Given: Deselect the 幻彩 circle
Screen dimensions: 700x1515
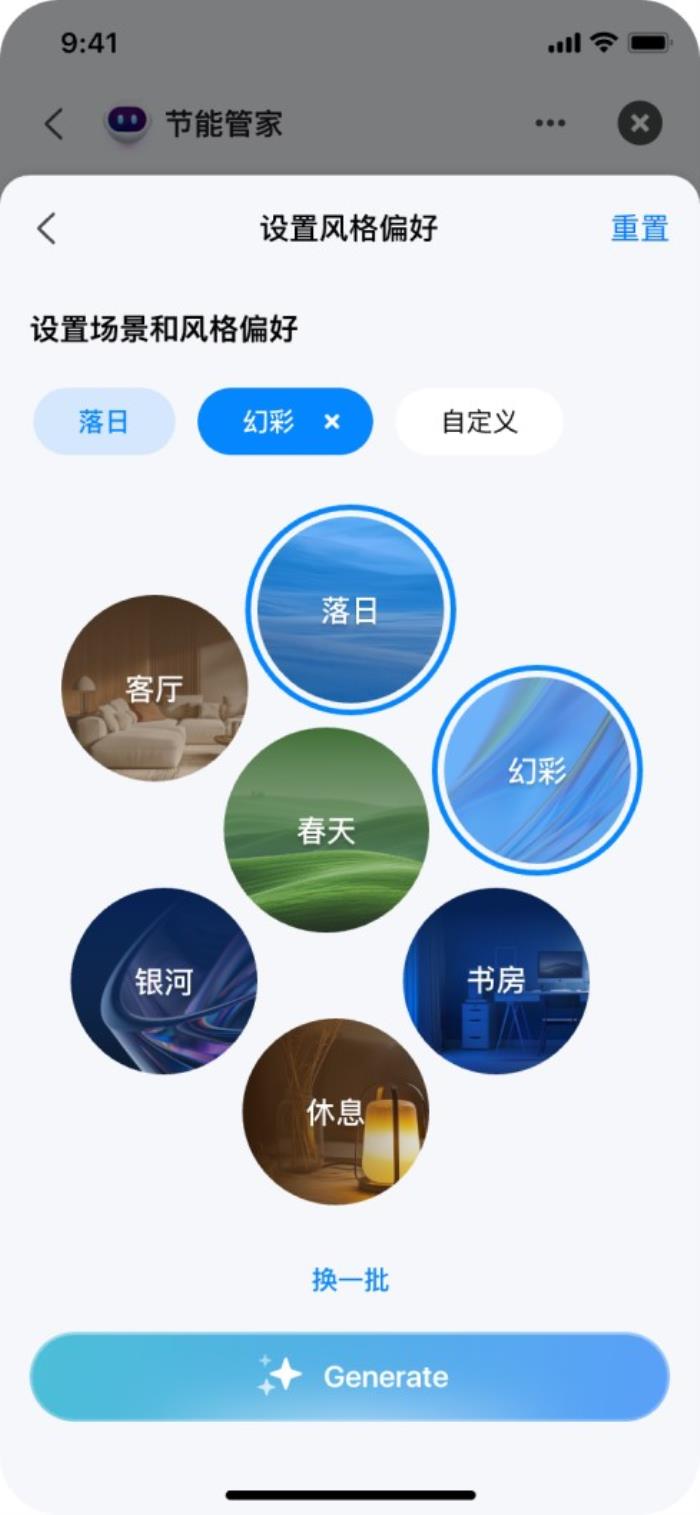Looking at the screenshot, I should click(537, 770).
